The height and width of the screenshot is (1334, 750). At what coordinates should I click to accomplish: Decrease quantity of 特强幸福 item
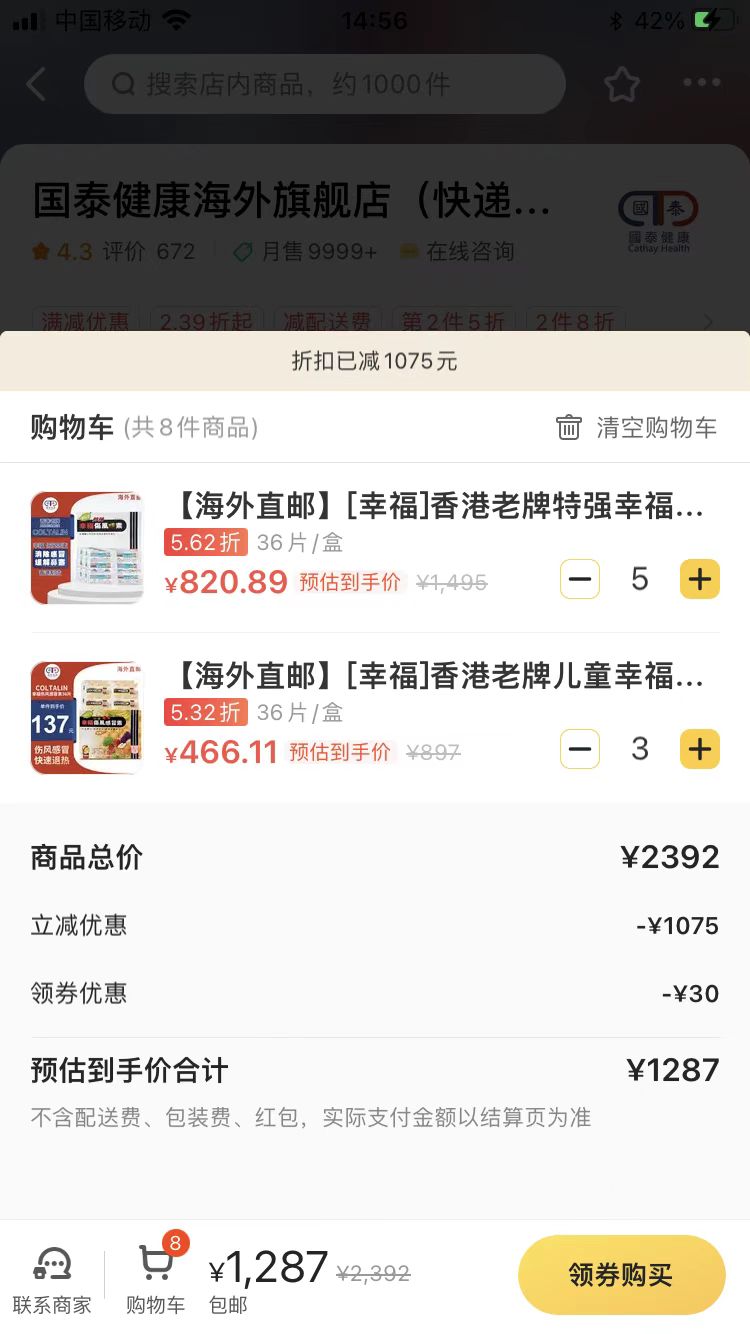[580, 579]
